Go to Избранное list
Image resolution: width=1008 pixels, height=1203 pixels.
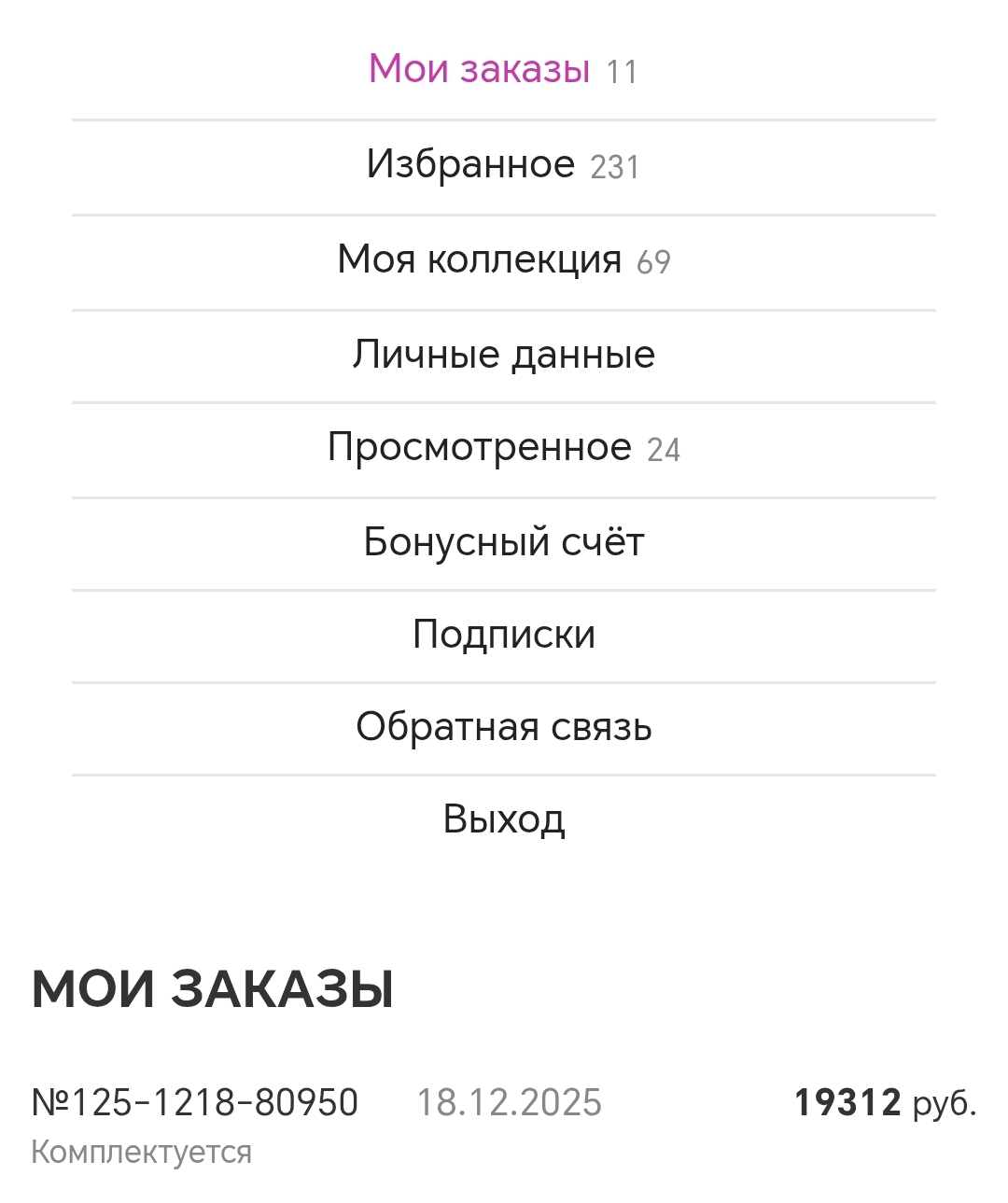503,165
